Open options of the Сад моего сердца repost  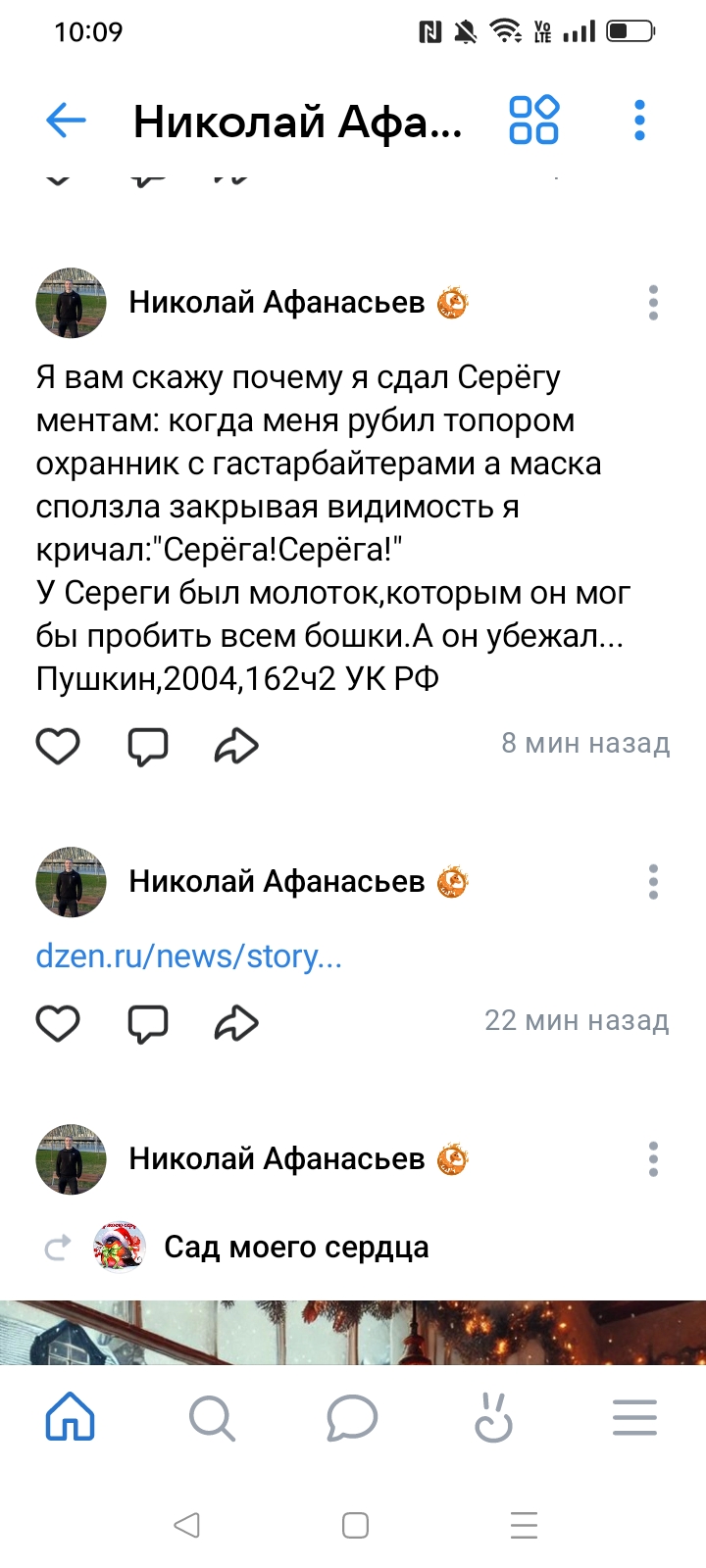coord(653,1159)
